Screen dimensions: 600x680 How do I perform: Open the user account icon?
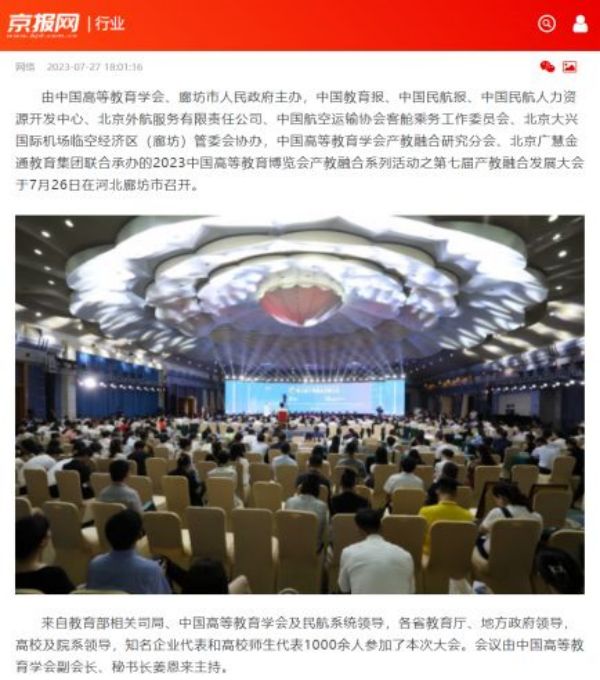[580, 23]
